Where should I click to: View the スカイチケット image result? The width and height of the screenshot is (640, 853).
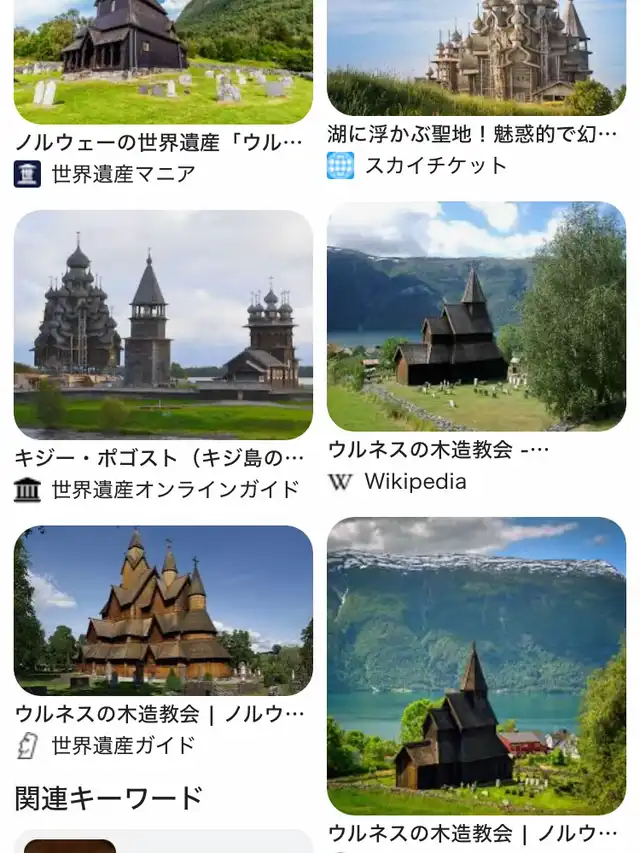click(476, 58)
